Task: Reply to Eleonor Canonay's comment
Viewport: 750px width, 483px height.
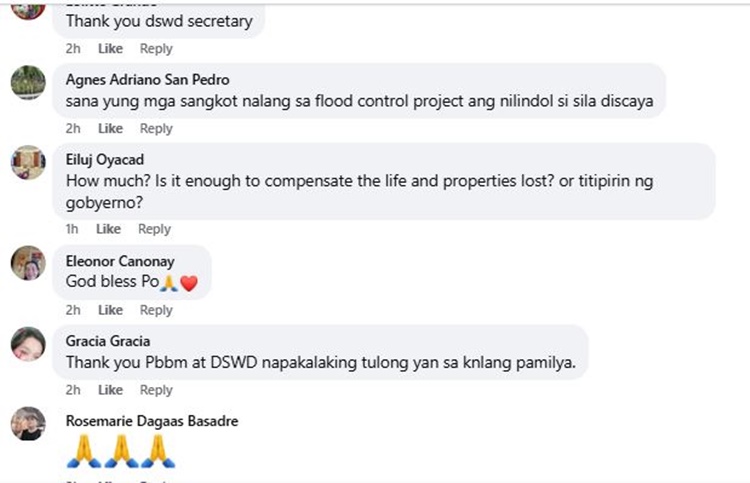Action: coord(156,311)
